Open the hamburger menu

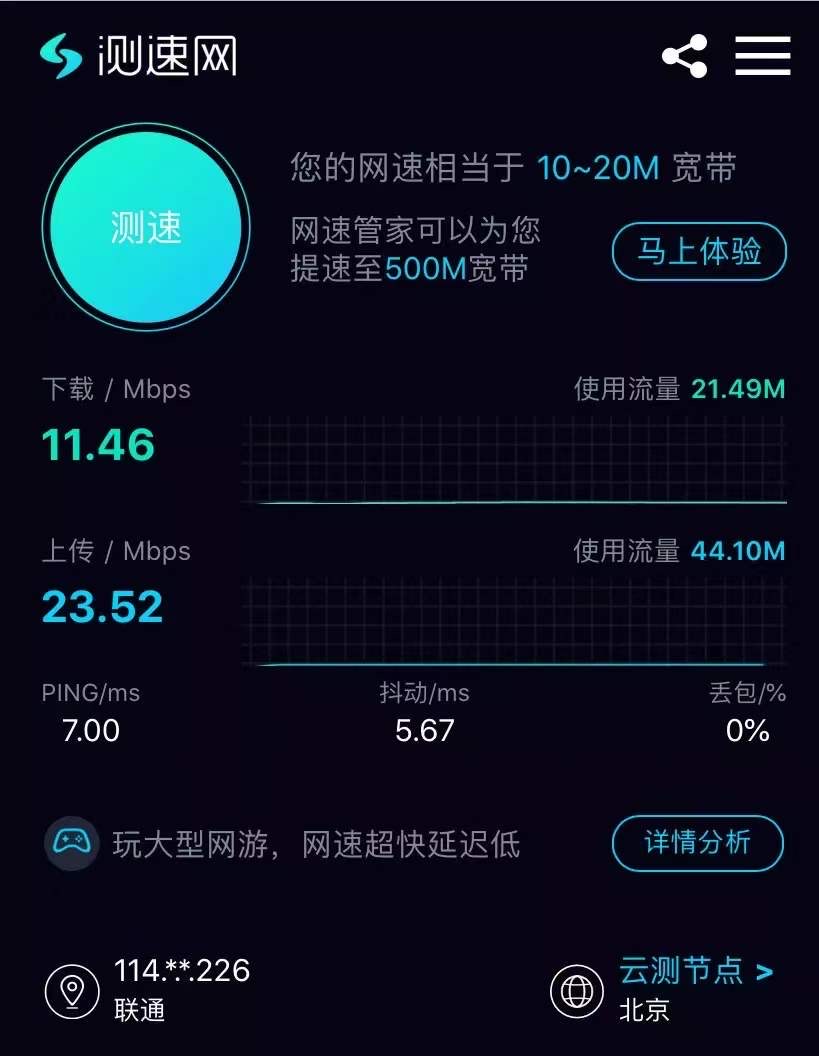[762, 56]
